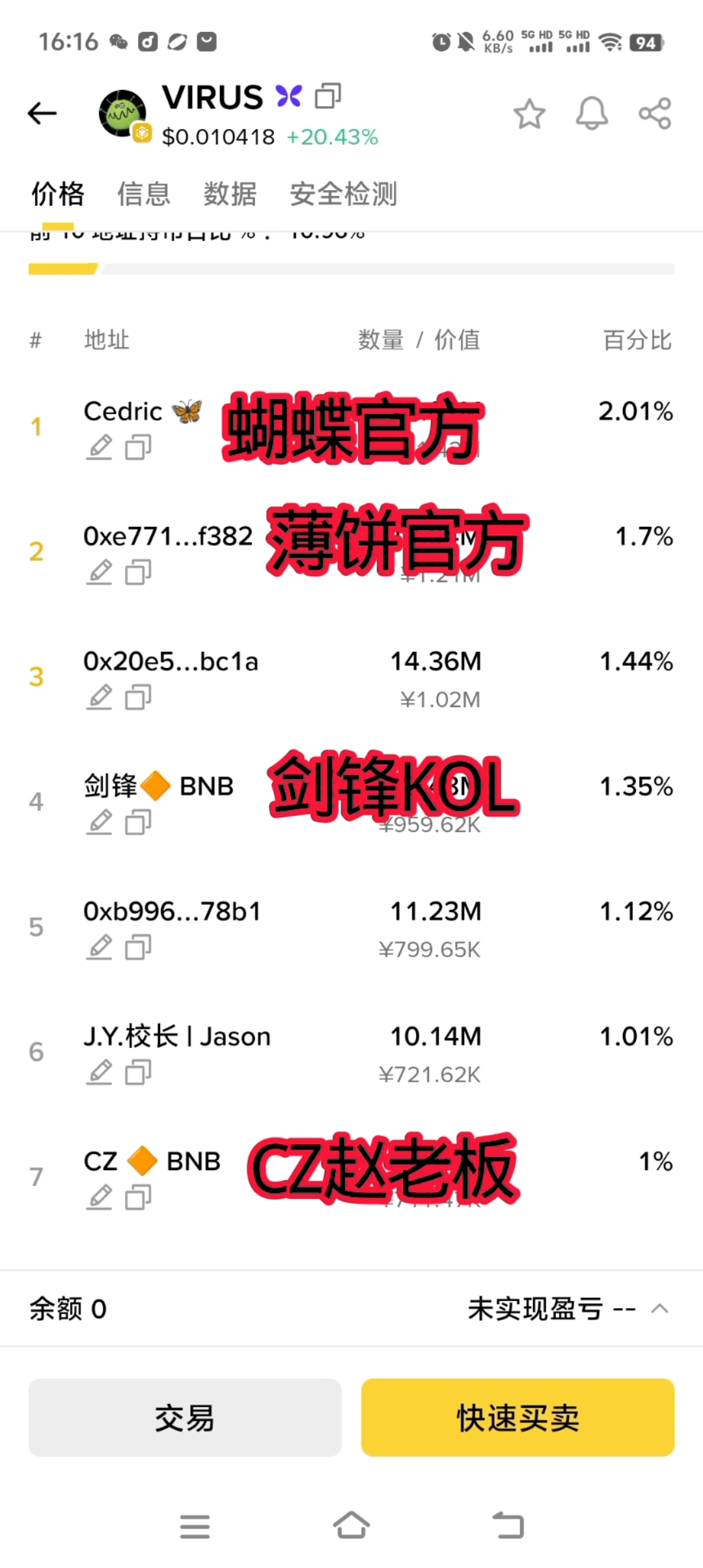Copy the VIRUS contract address
Viewport: 703px width, 1568px height.
(x=327, y=96)
